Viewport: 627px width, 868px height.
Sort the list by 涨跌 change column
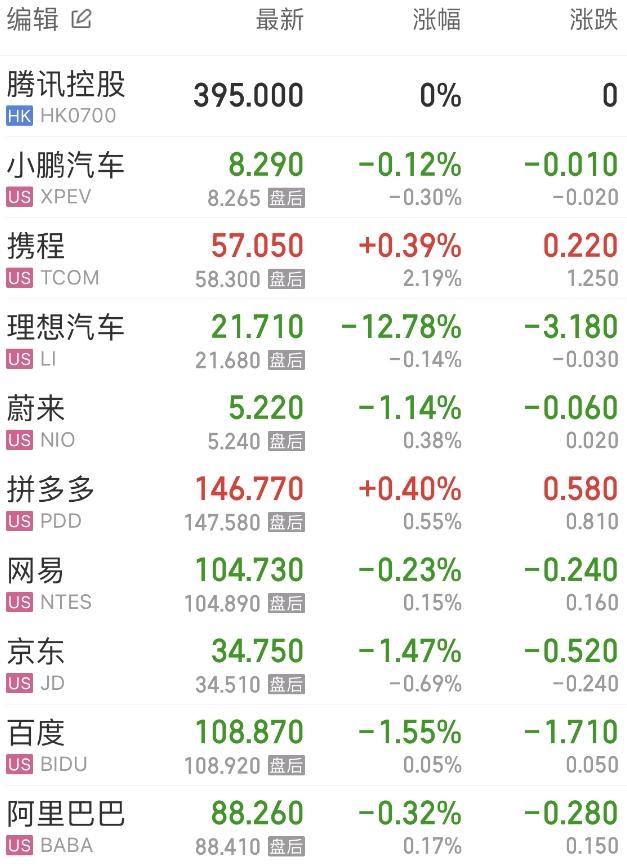pyautogui.click(x=593, y=20)
